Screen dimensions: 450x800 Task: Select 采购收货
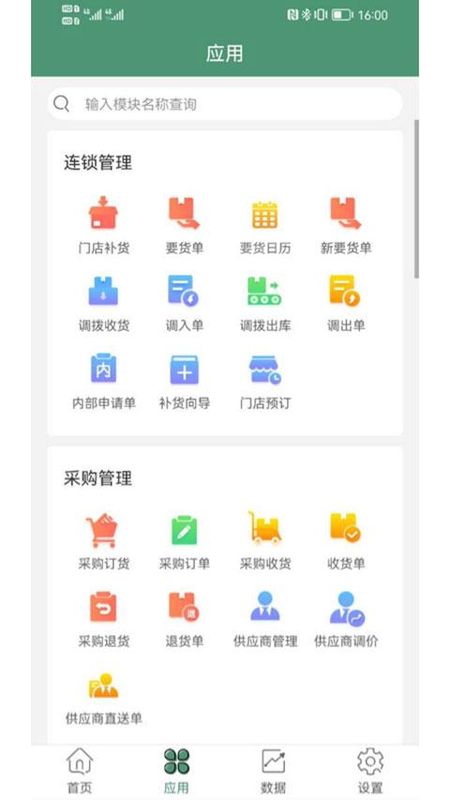click(x=265, y=541)
